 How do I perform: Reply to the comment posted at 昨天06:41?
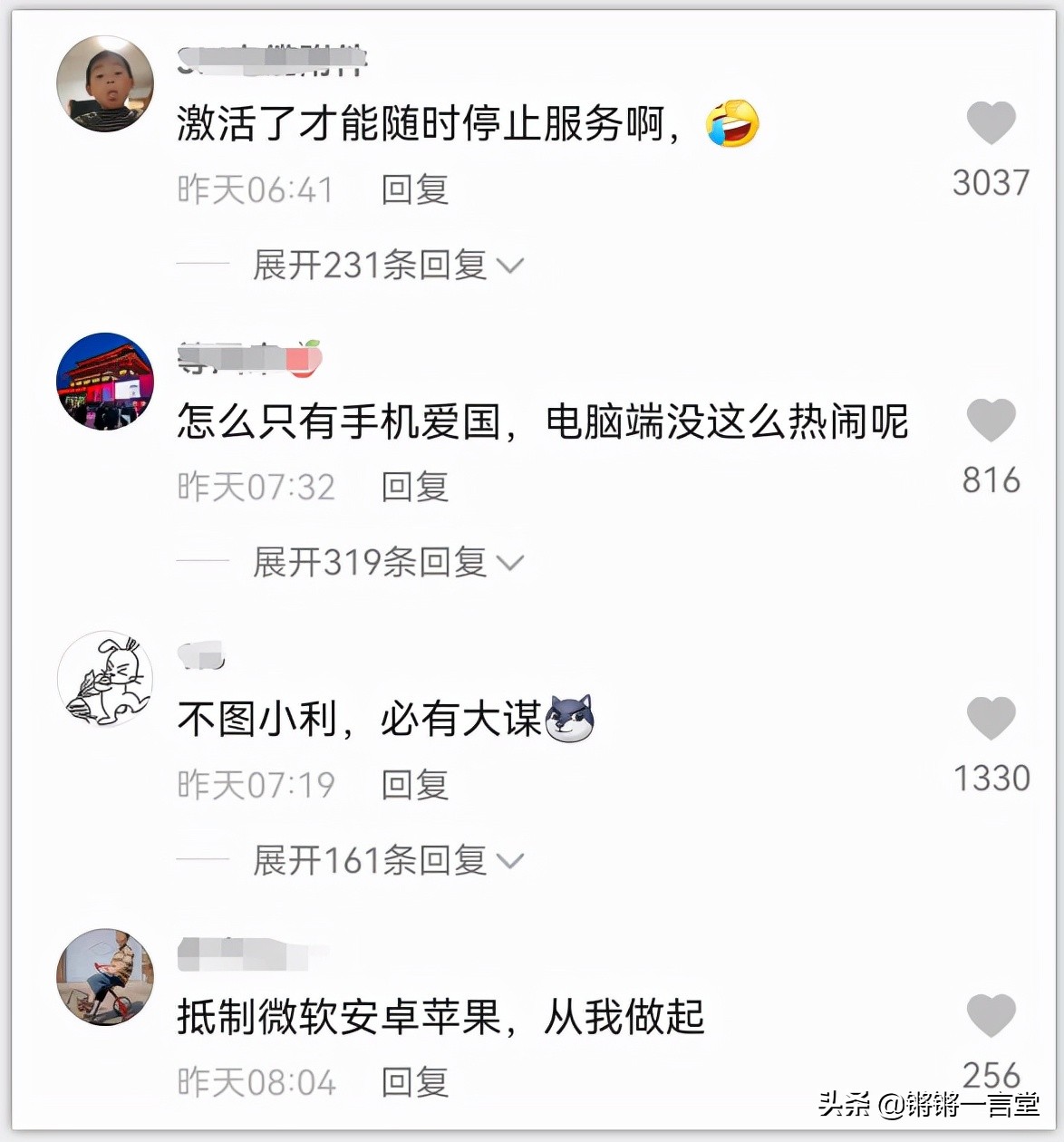[414, 189]
